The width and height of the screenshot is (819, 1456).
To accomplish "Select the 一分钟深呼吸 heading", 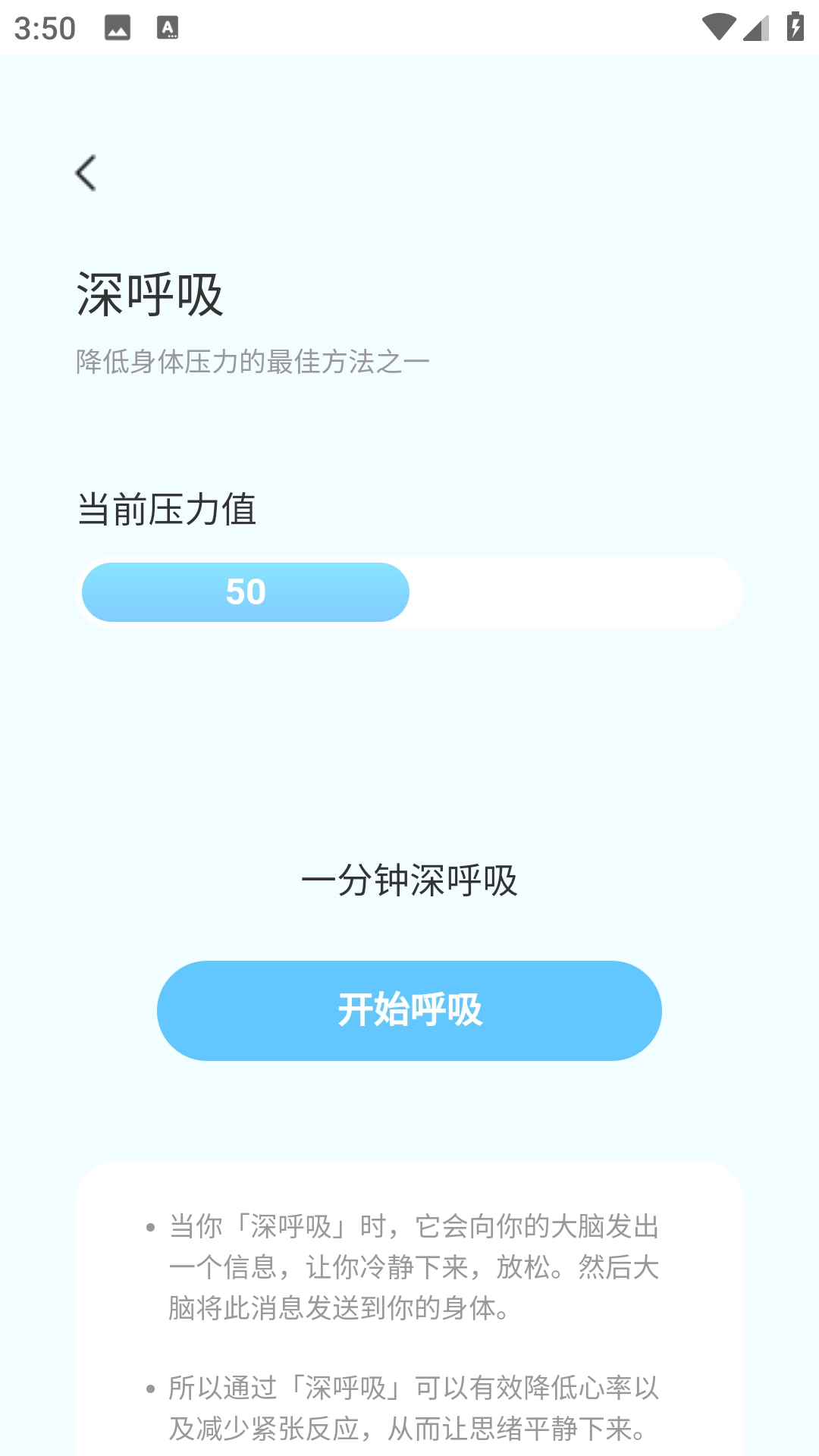I will point(409,880).
